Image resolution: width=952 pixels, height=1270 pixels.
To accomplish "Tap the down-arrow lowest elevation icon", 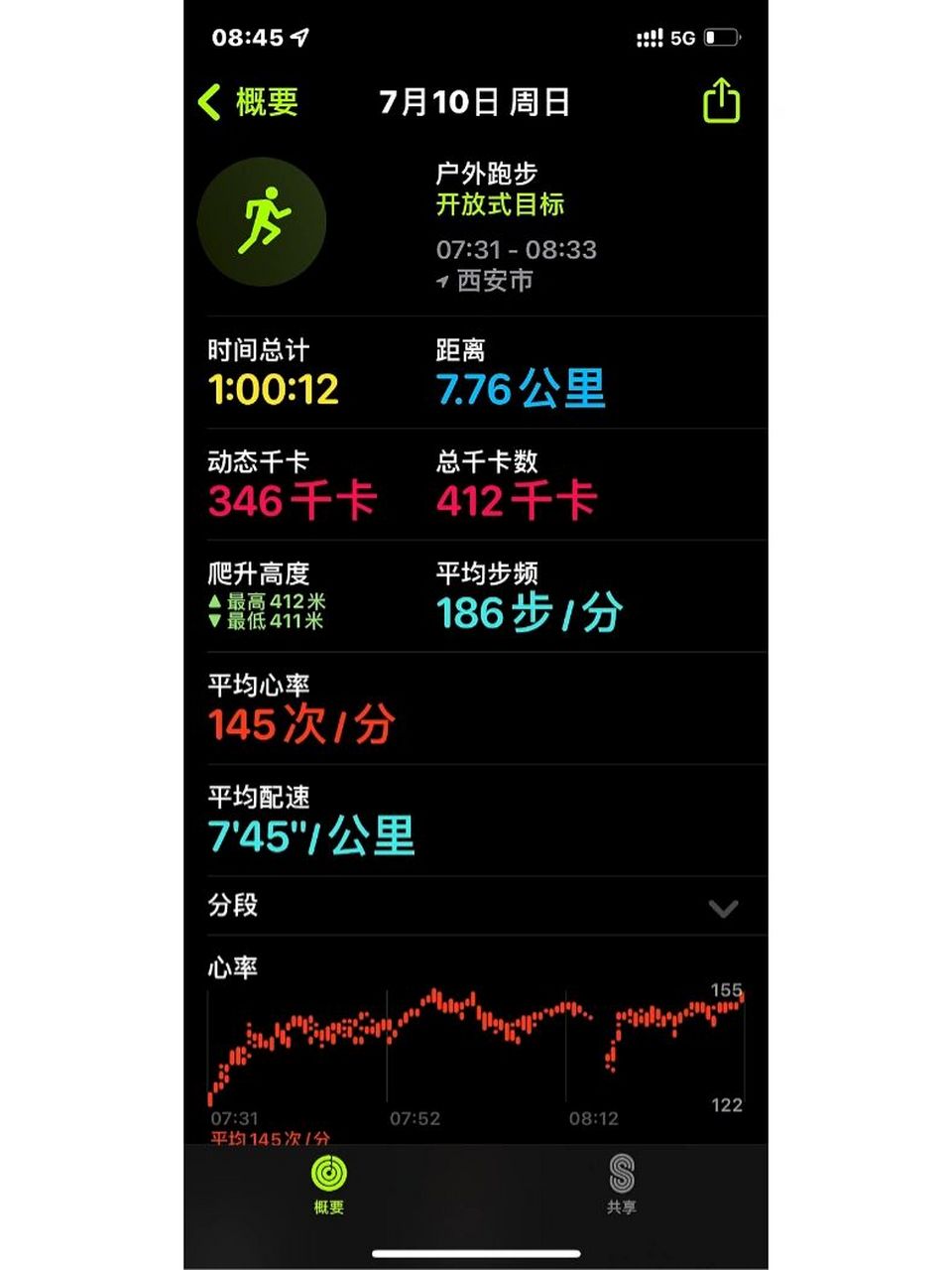I will click(209, 625).
